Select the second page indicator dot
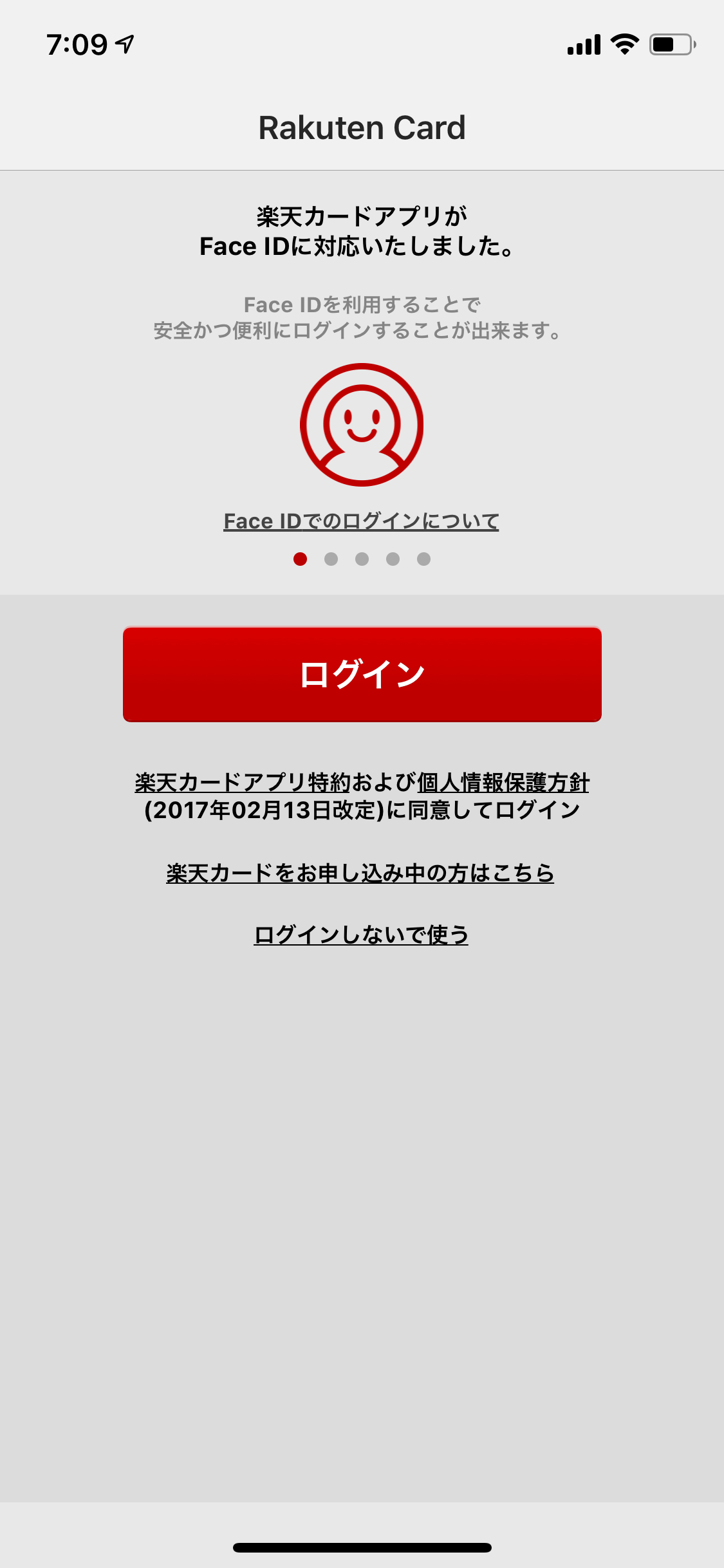Viewport: 724px width, 1568px height. point(331,559)
